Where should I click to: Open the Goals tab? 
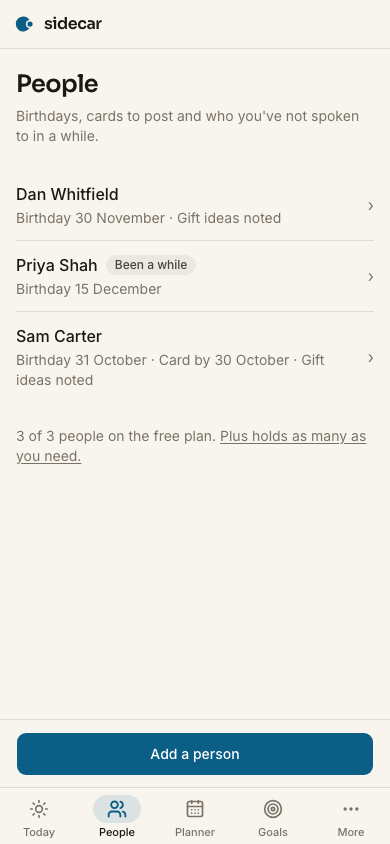(273, 817)
